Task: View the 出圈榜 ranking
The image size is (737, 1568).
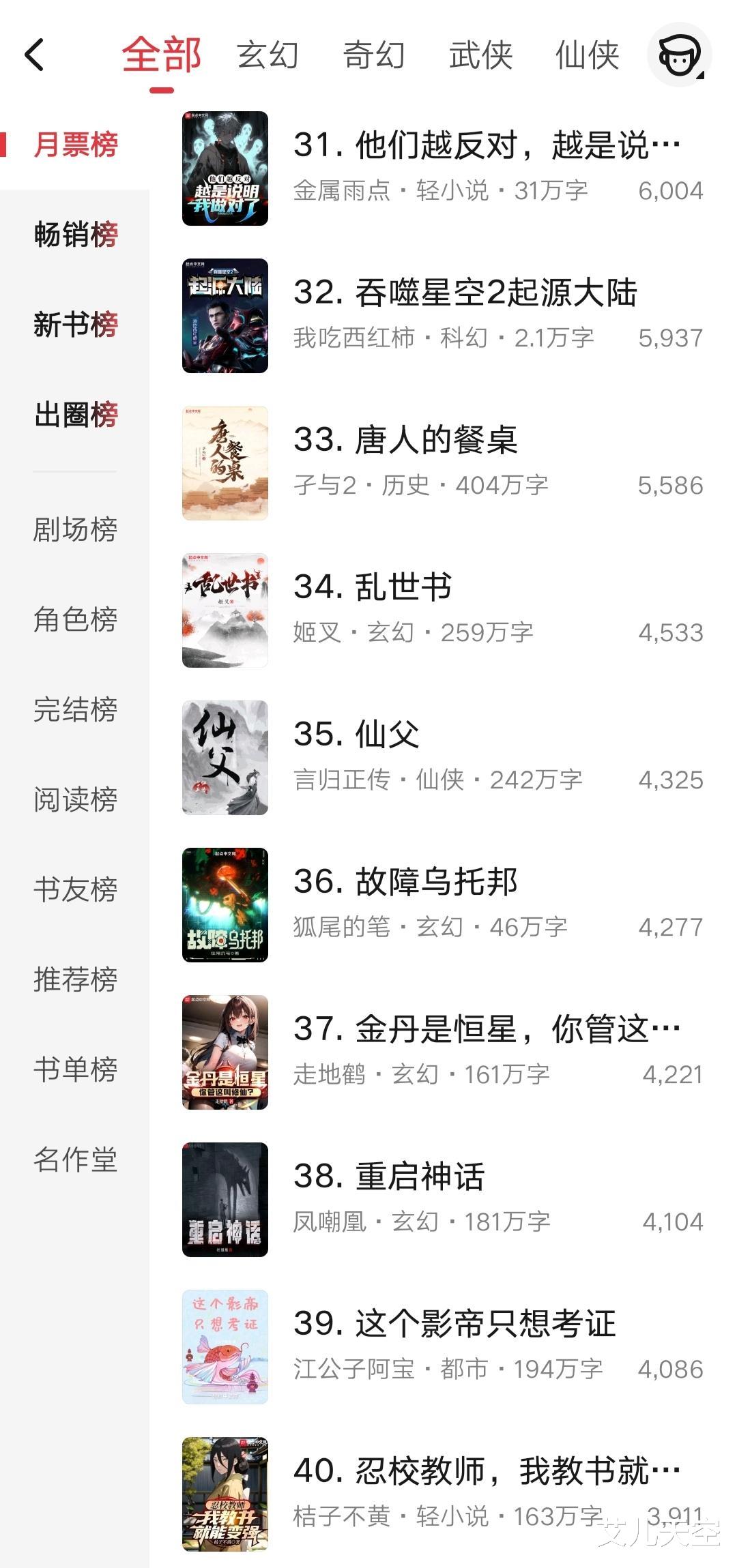Action: point(76,415)
